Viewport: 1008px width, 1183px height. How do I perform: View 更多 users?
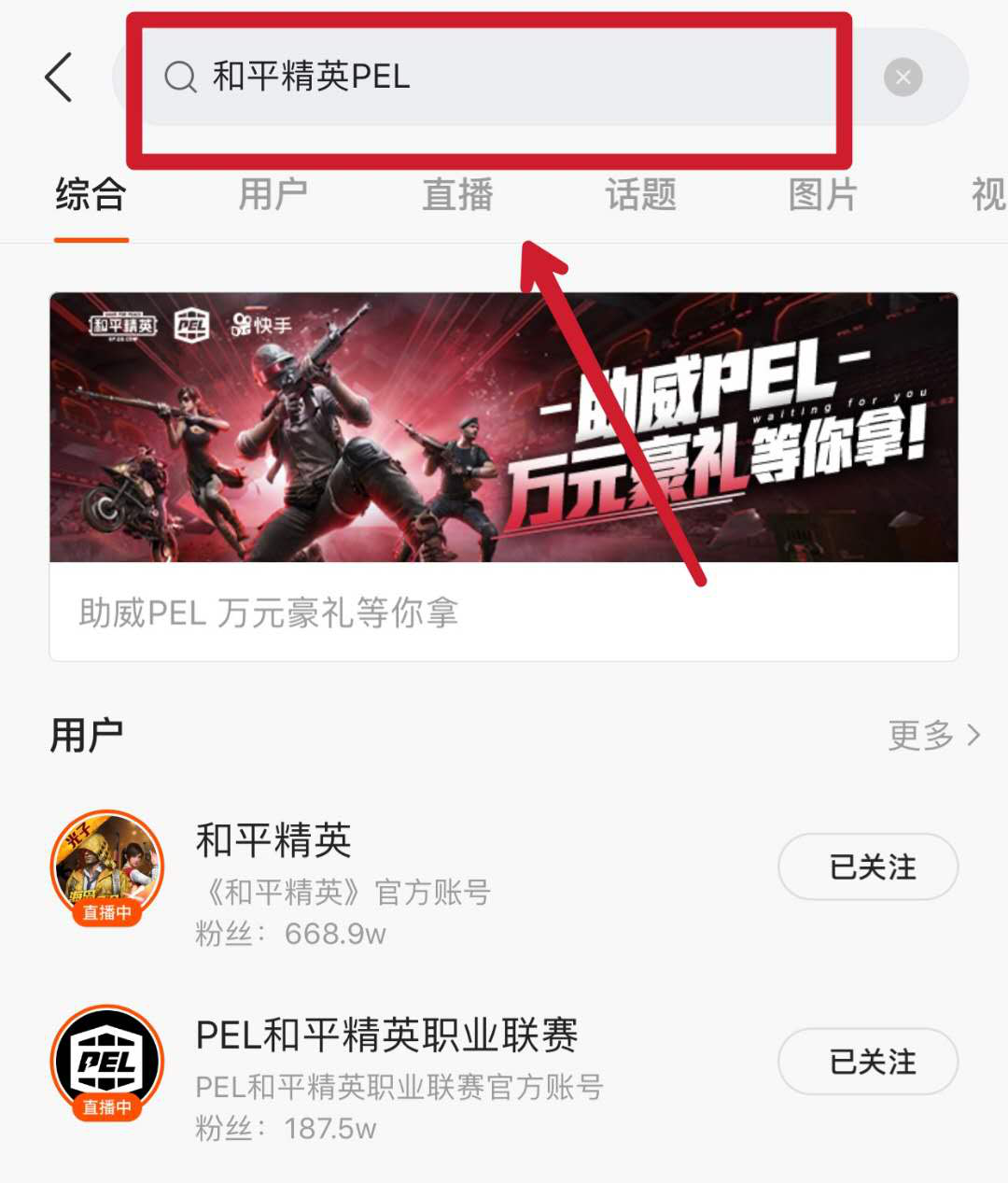click(x=933, y=736)
